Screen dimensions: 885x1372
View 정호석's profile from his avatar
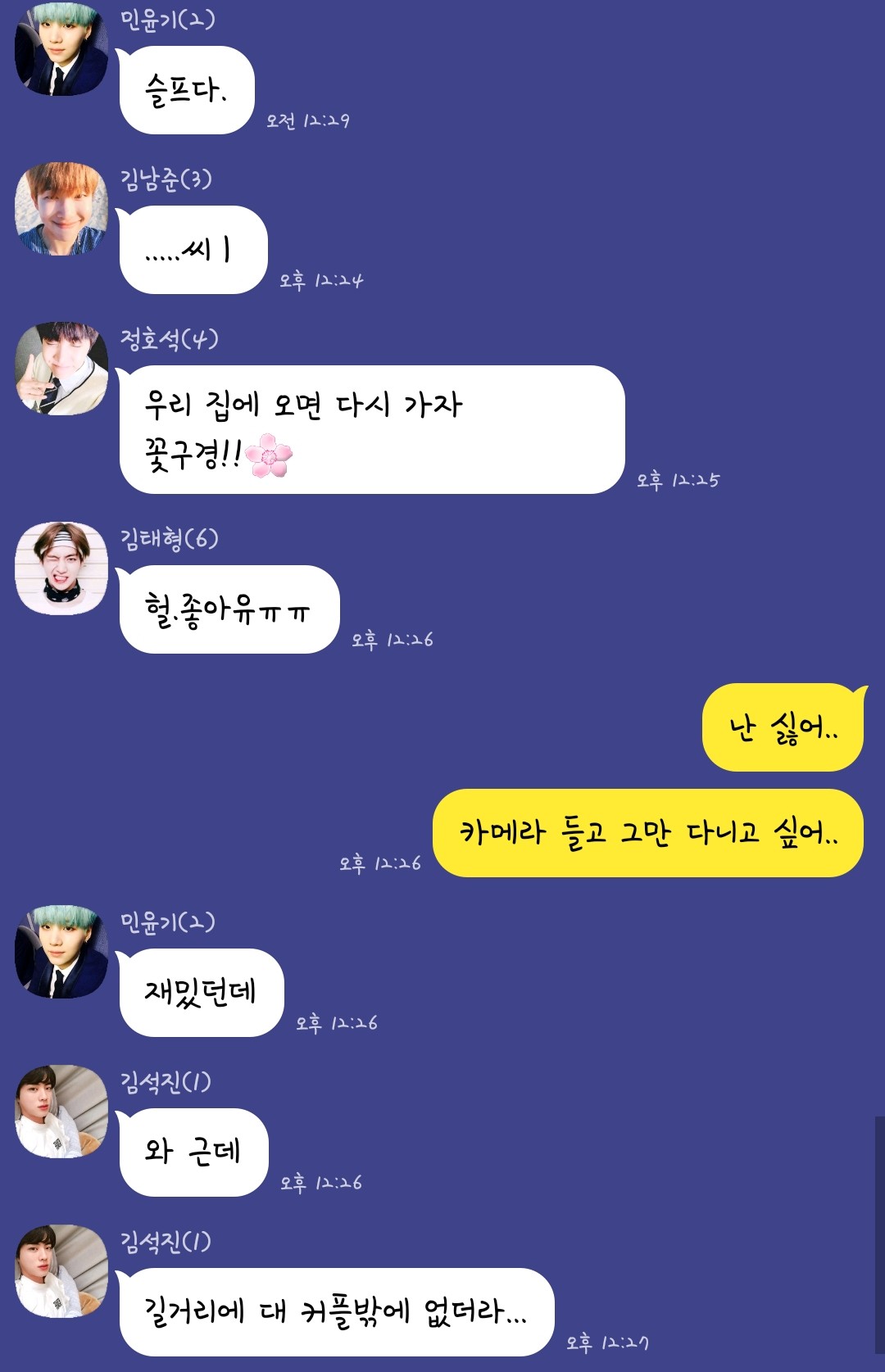(61, 368)
